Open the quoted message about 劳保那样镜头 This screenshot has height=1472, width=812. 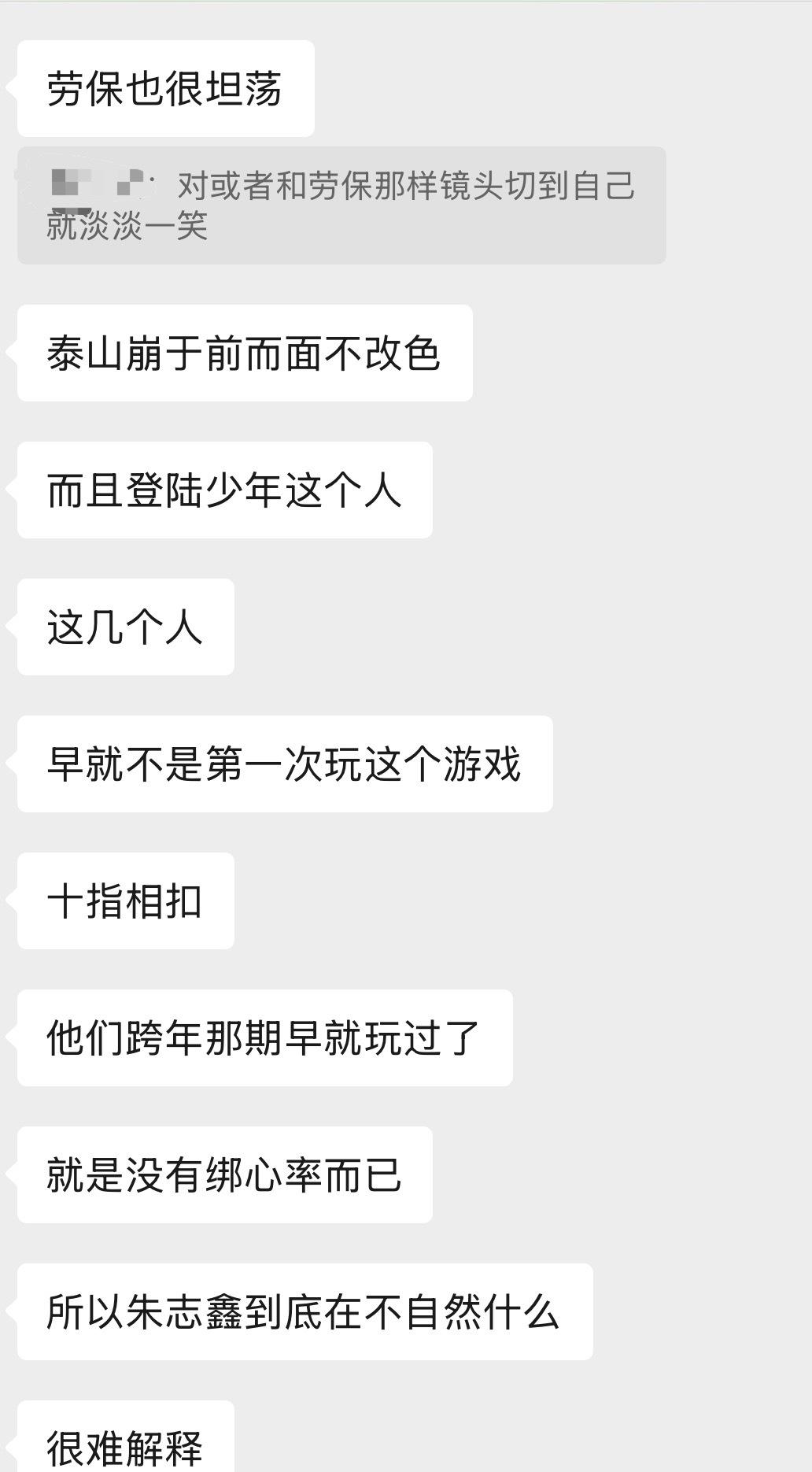tap(341, 205)
